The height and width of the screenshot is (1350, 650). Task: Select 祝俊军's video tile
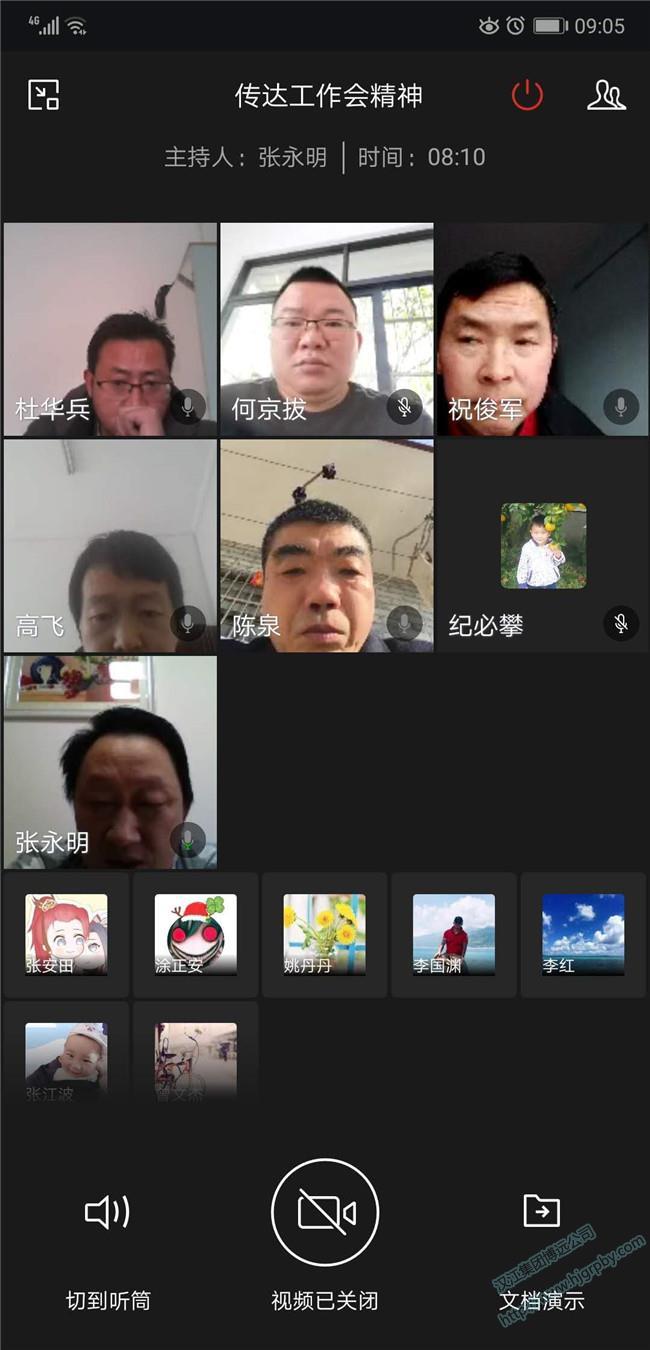pyautogui.click(x=542, y=329)
